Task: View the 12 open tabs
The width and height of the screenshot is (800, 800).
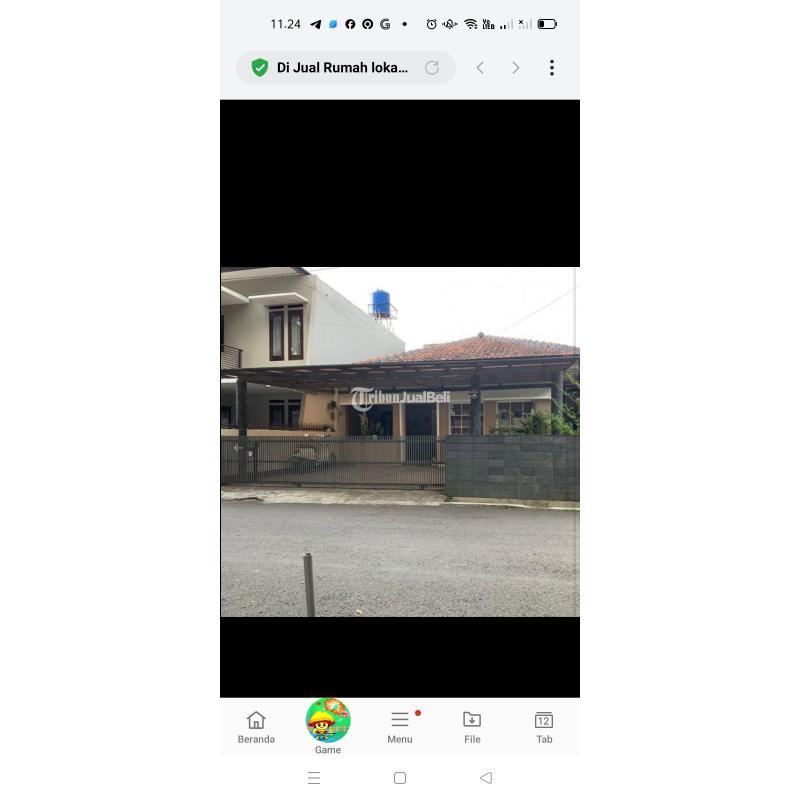Action: 544,727
